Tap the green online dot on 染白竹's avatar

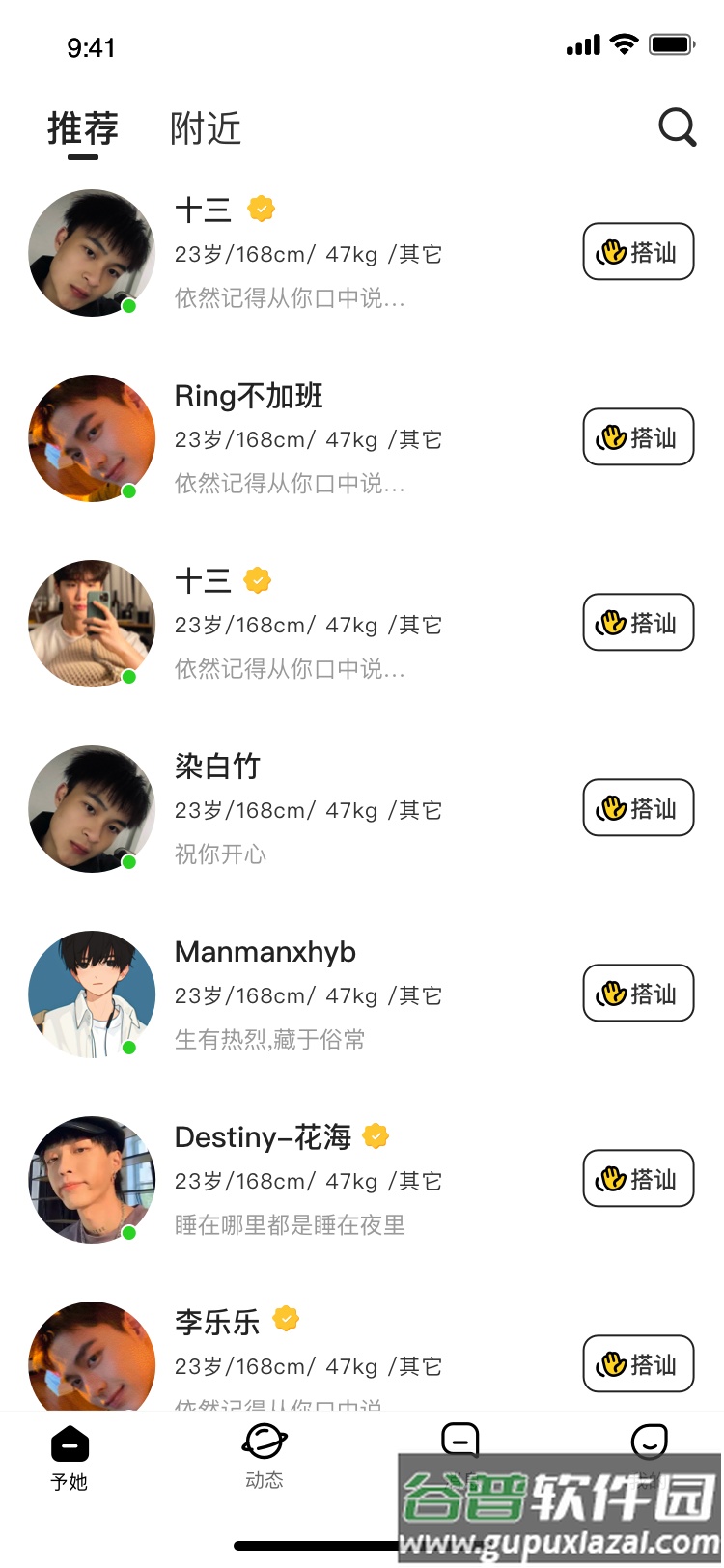click(128, 860)
